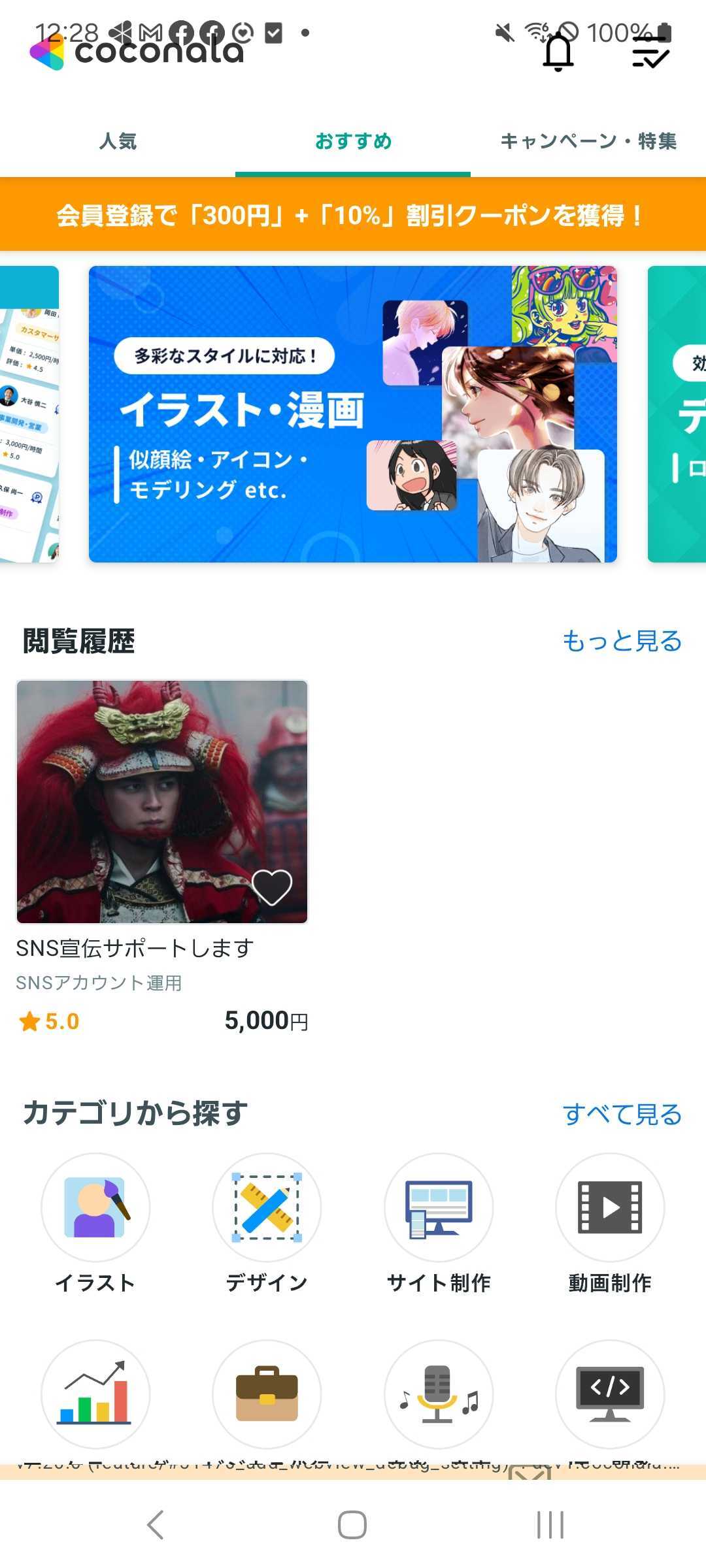The image size is (706, 1568).
Task: Open the サイト制作 category
Action: tap(439, 1207)
